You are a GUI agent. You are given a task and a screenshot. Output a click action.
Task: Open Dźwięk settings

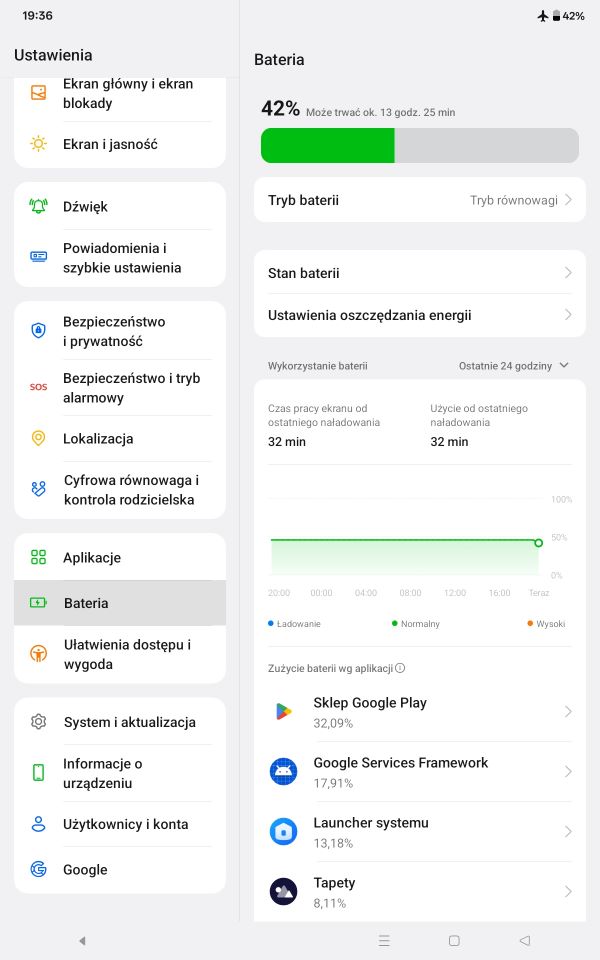point(120,206)
